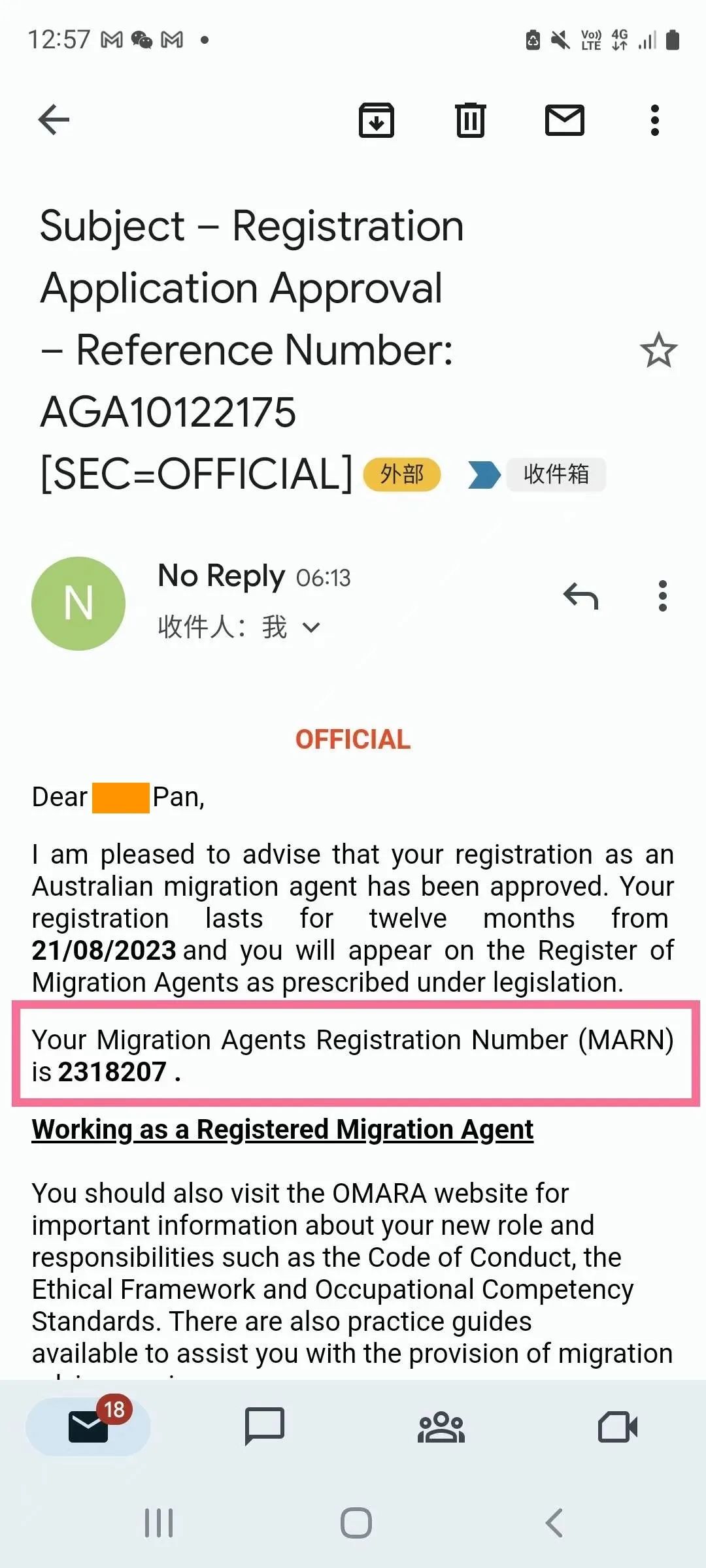Mark the email as unread
The width and height of the screenshot is (706, 1568).
tap(565, 120)
